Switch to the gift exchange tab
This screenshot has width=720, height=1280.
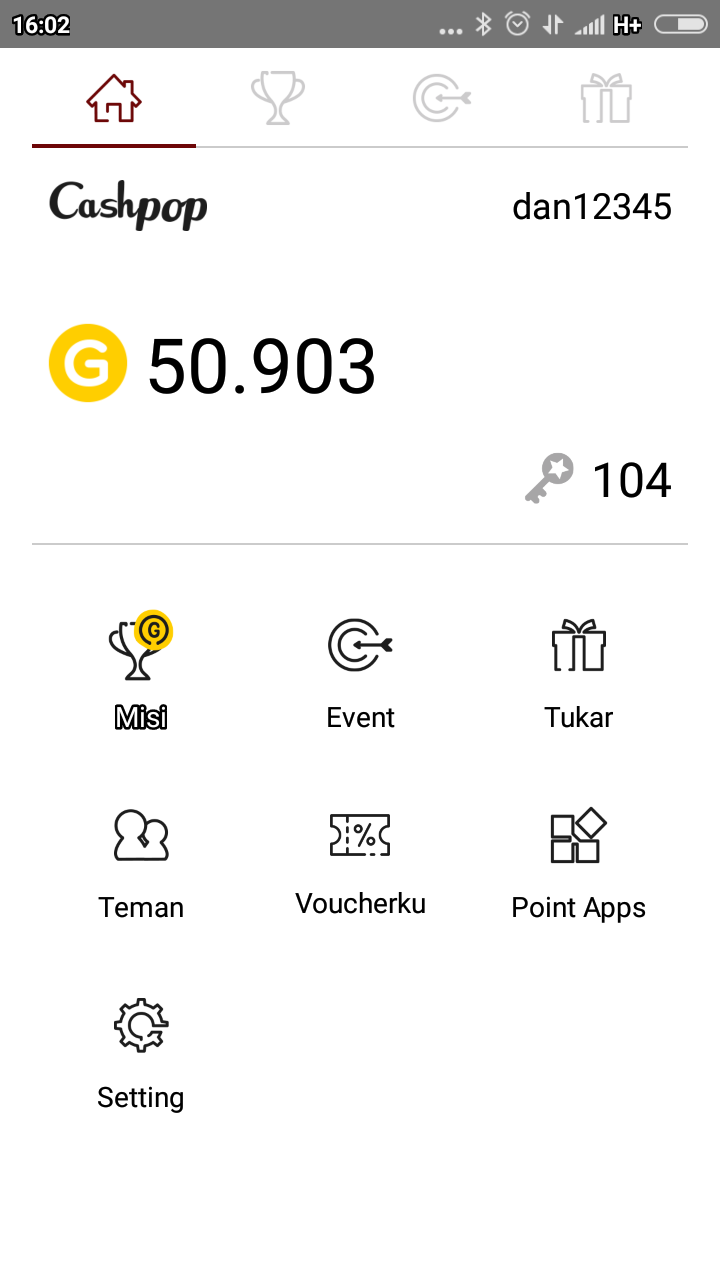click(x=606, y=99)
